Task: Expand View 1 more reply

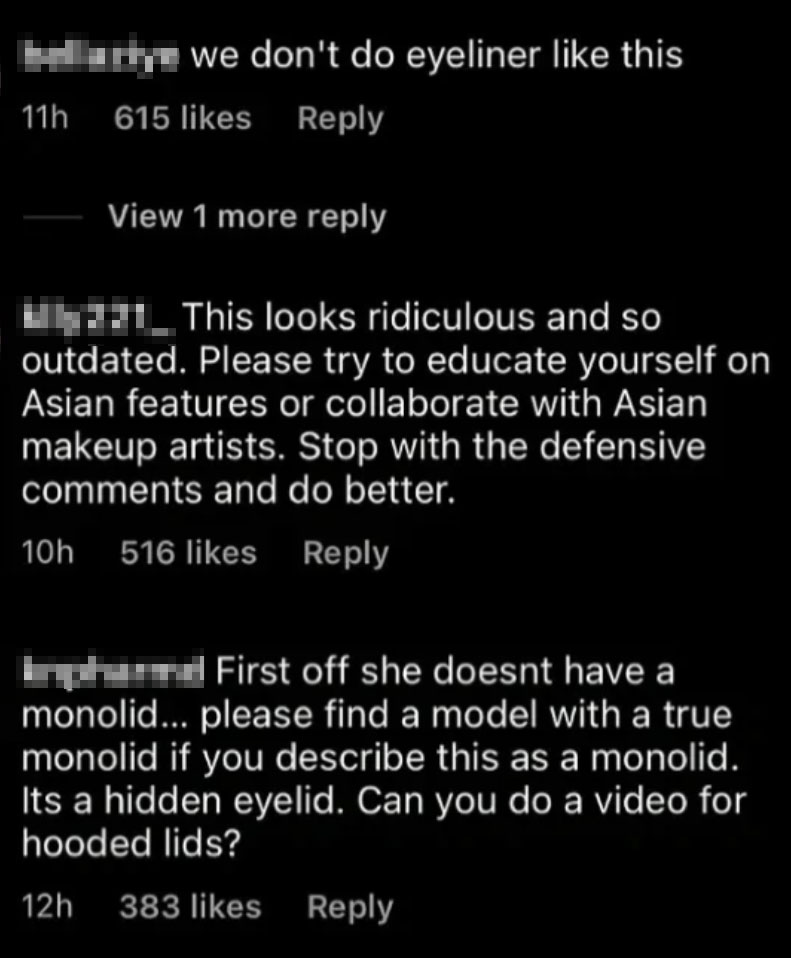Action: 246,216
